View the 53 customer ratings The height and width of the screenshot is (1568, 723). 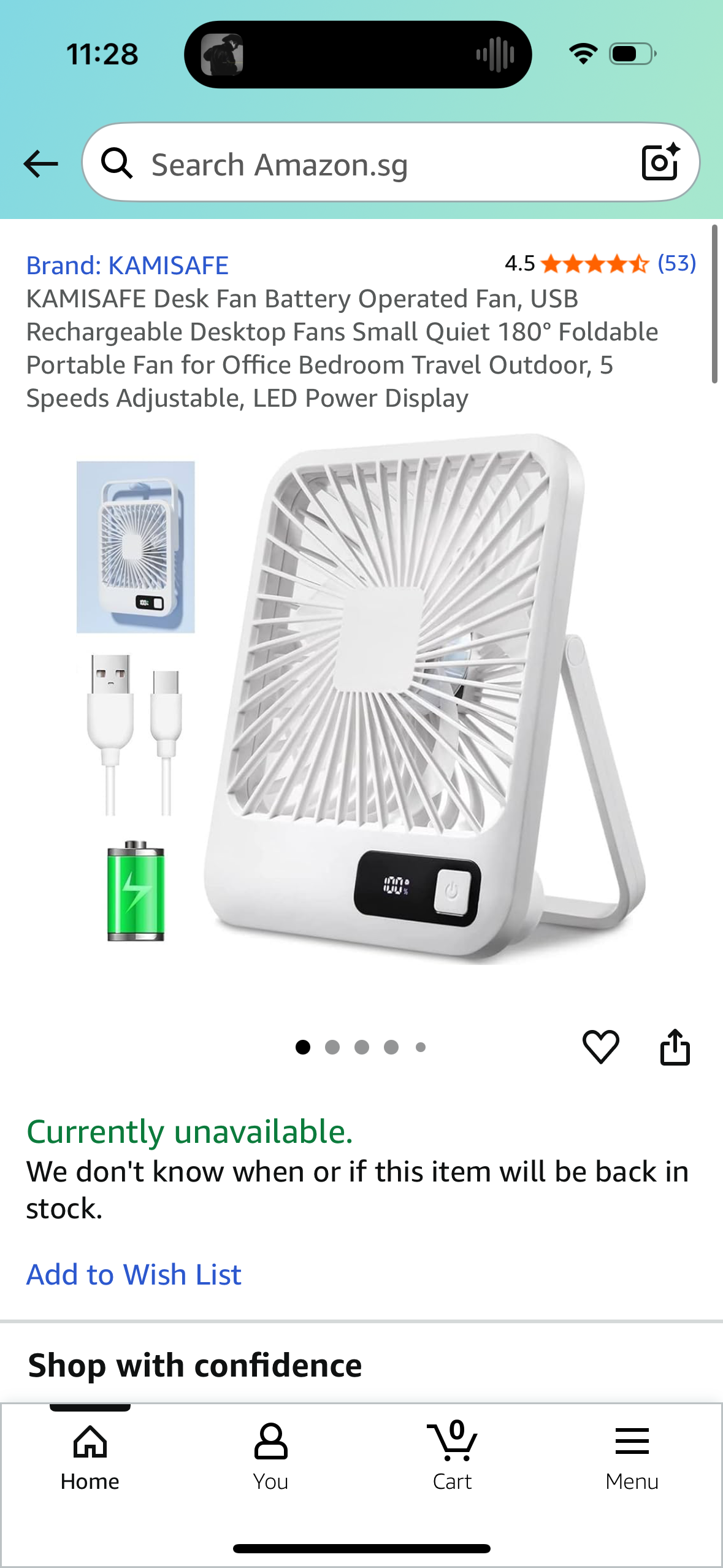676,264
